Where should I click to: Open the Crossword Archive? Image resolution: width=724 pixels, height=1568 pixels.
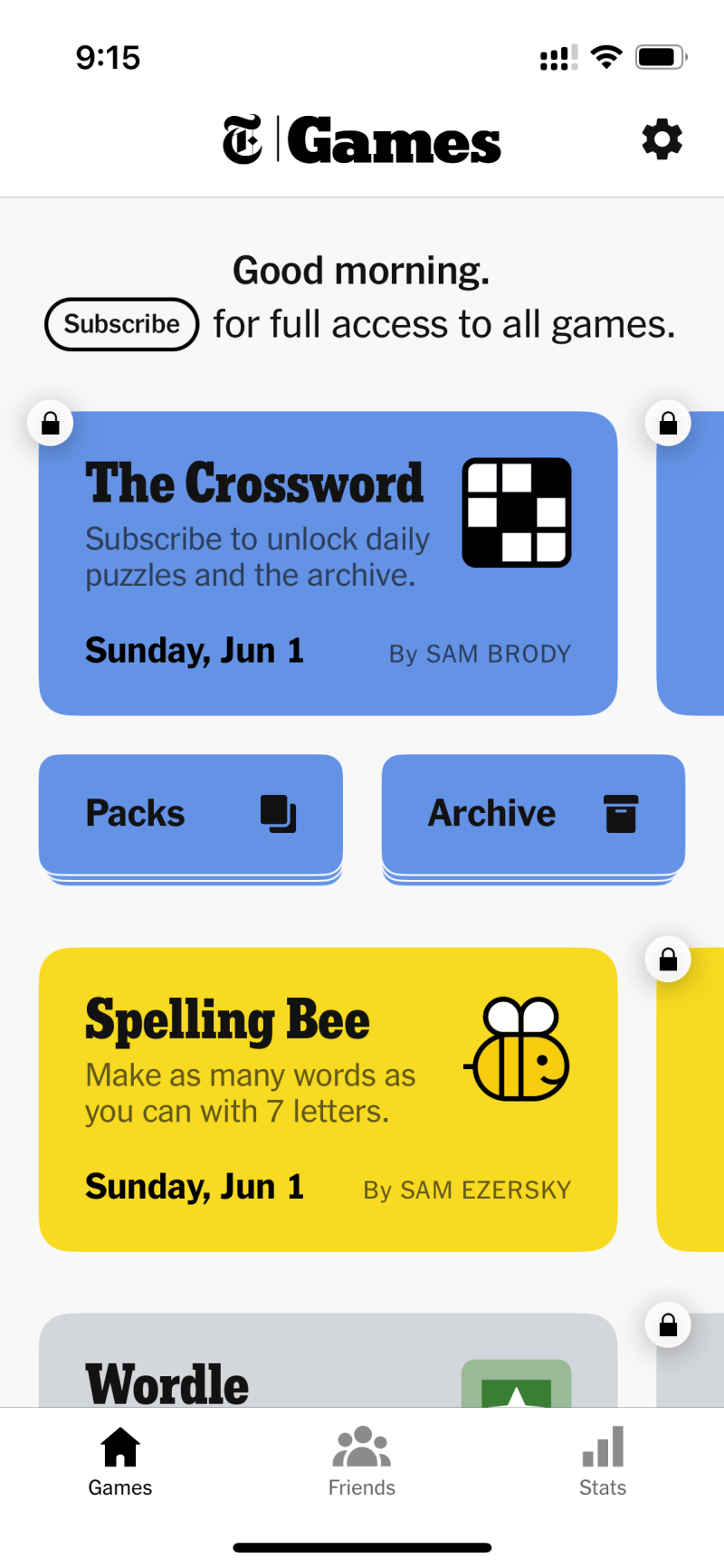click(533, 814)
